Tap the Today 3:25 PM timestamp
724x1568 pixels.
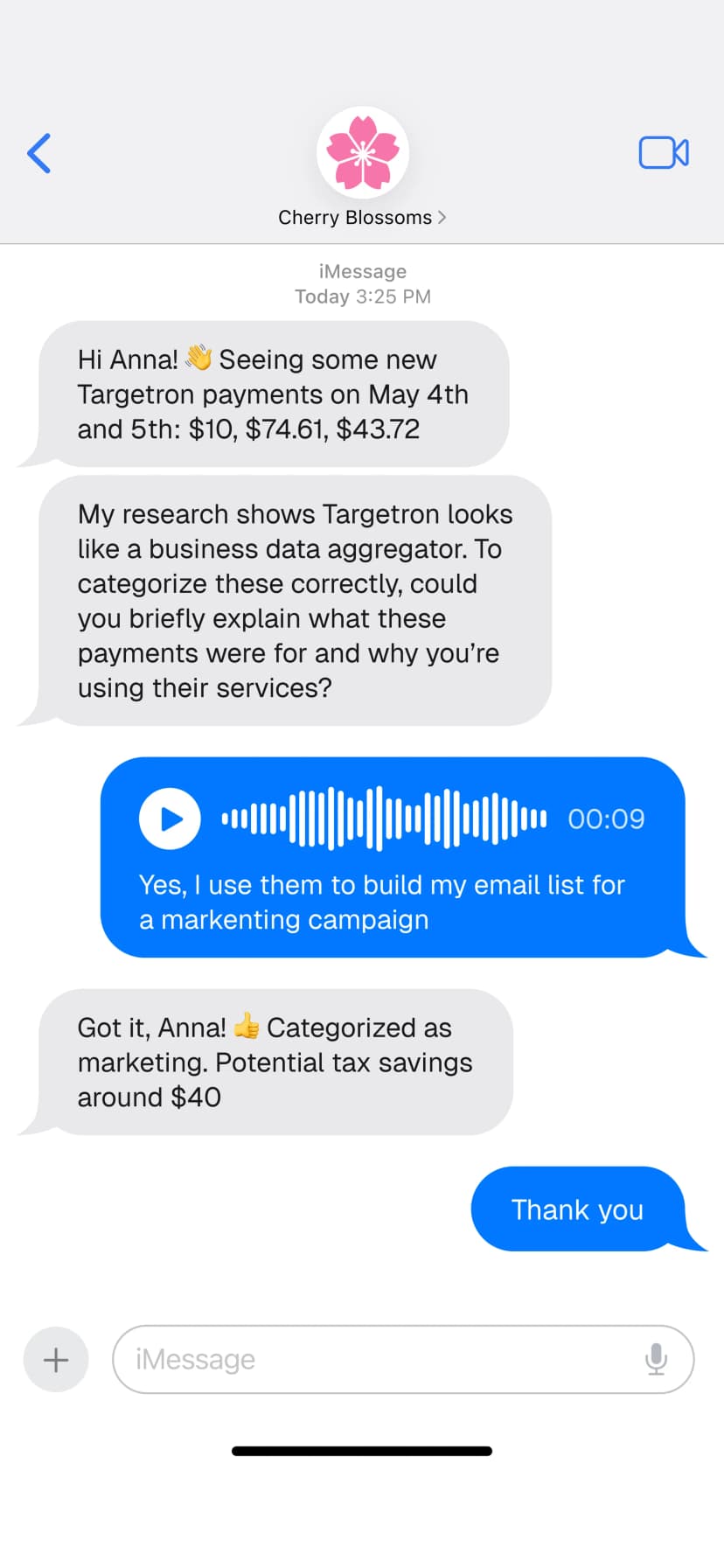point(362,296)
